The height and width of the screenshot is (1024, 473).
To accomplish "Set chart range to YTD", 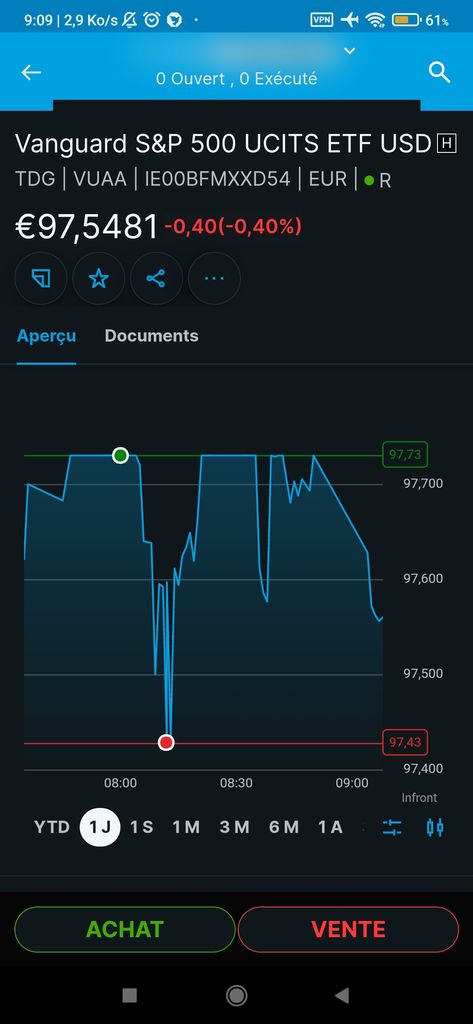I will [x=52, y=827].
